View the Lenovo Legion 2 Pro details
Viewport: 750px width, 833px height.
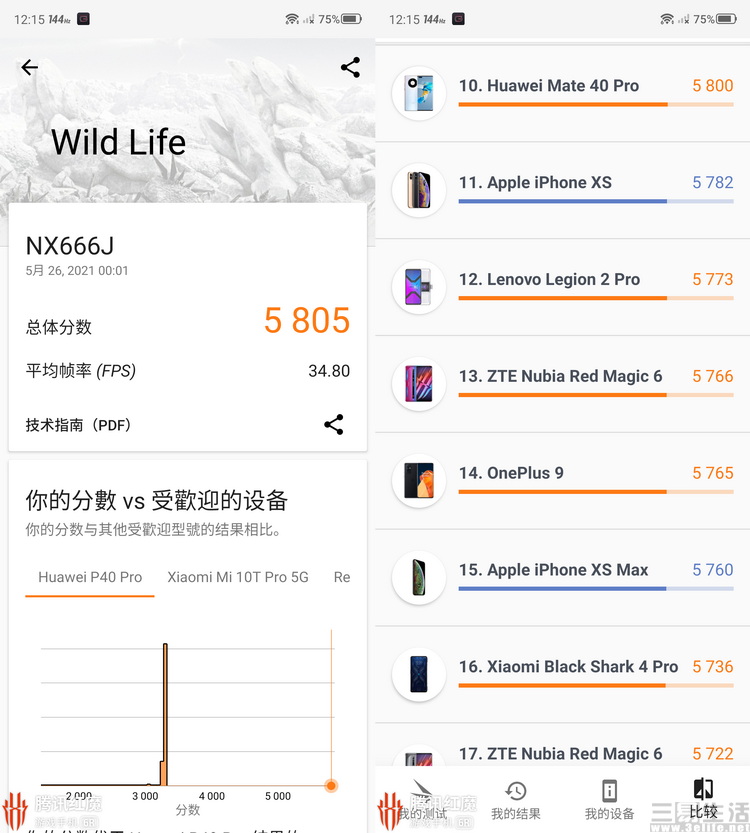(x=562, y=287)
